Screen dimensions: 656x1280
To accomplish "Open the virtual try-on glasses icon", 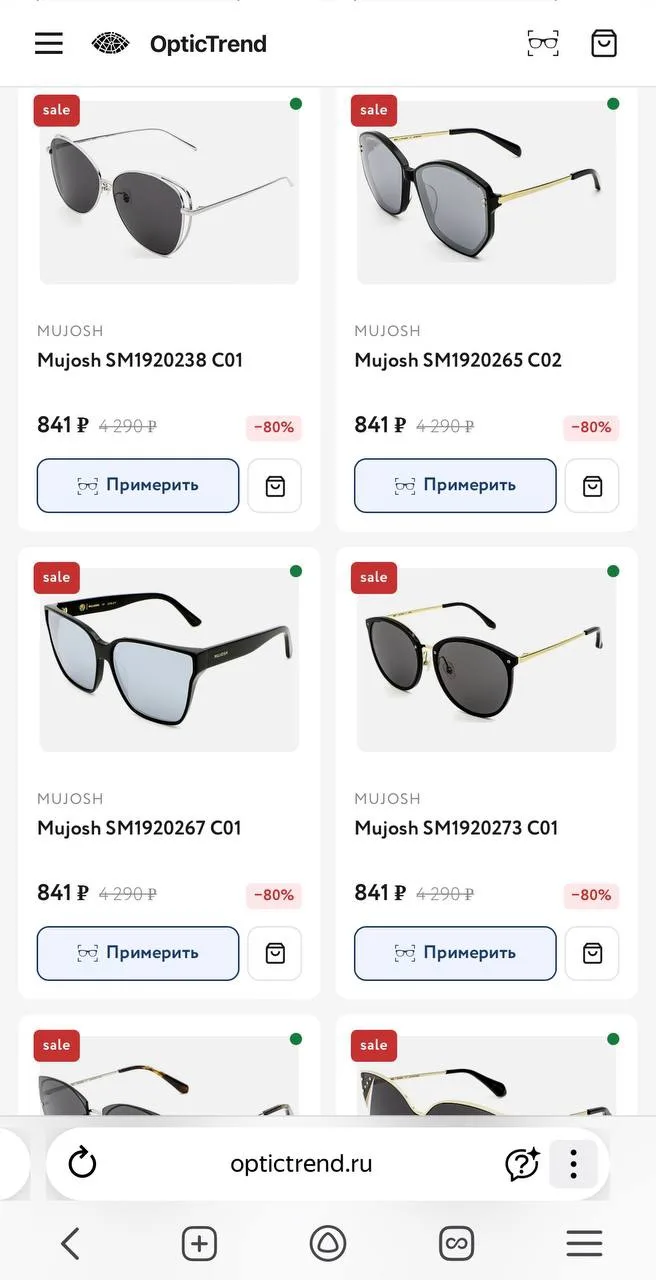I will point(543,43).
